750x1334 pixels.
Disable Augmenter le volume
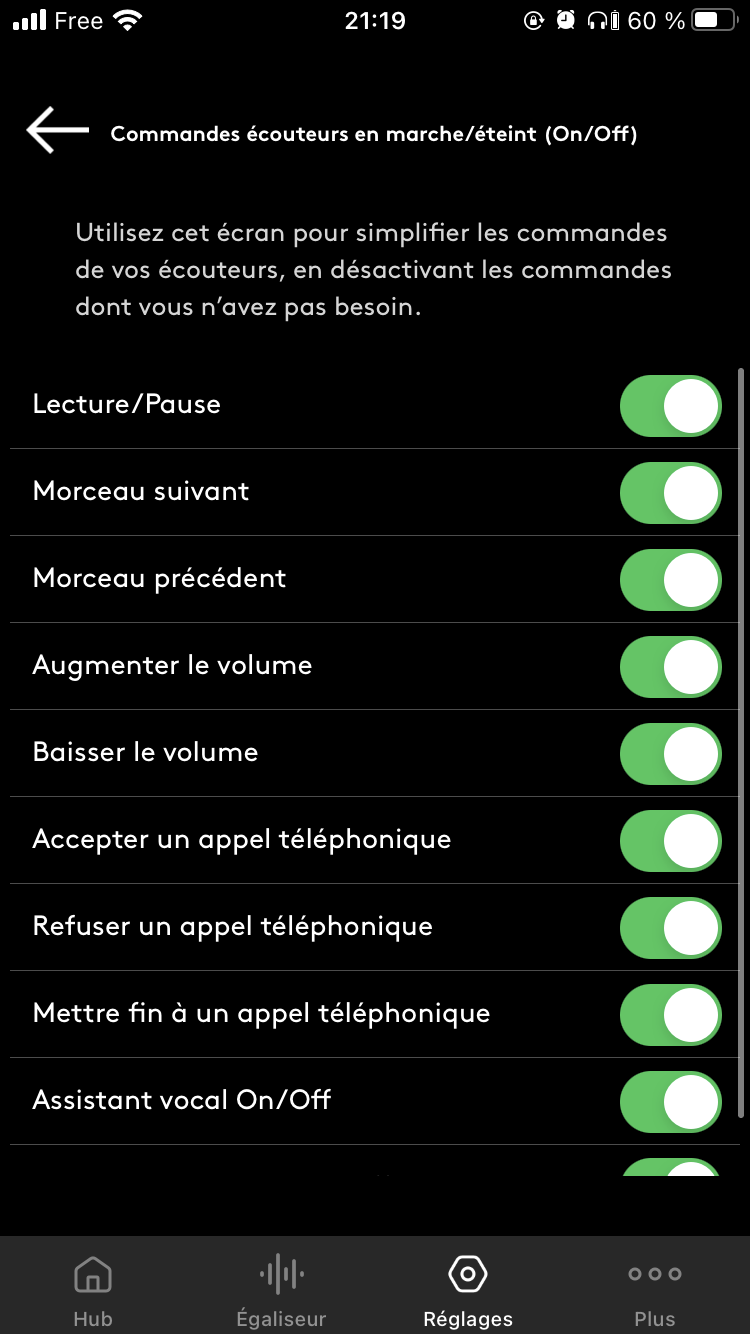tap(671, 667)
